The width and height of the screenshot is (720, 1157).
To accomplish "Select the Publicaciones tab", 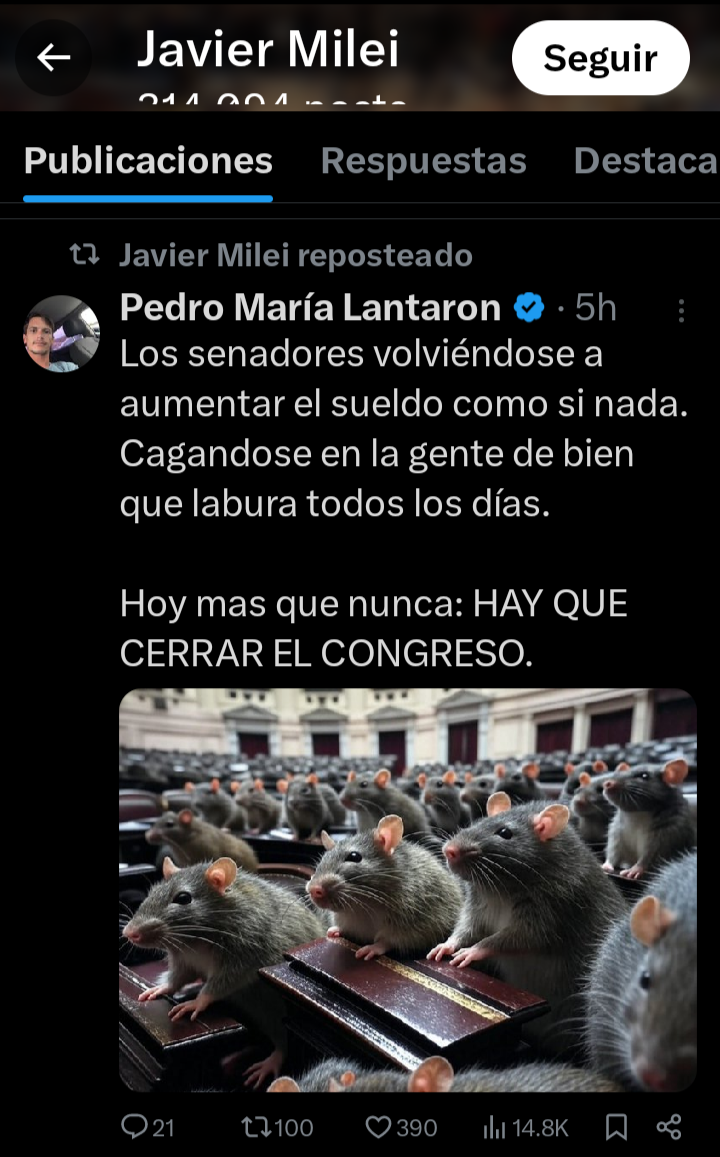I will [x=148, y=161].
